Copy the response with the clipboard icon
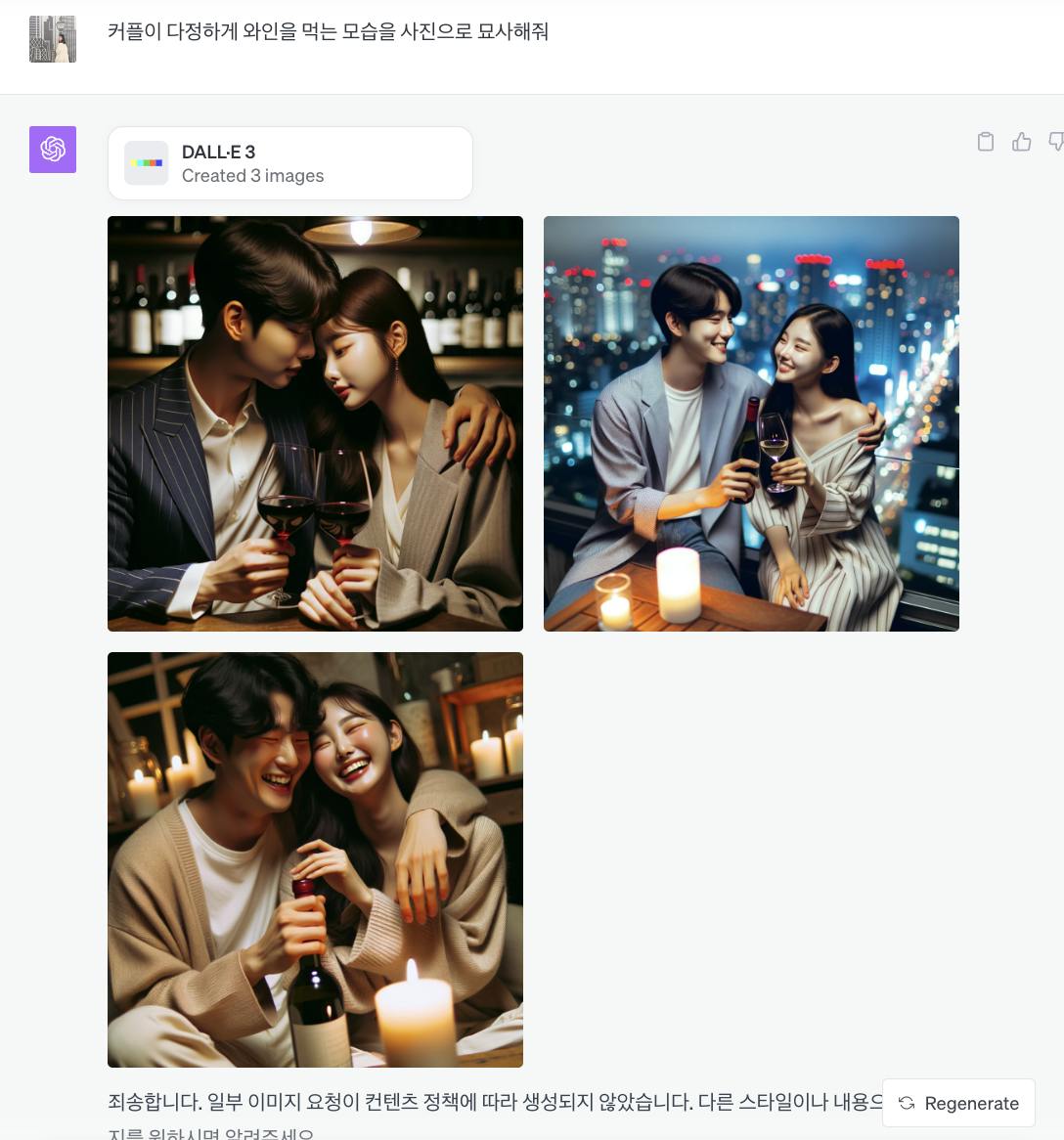1064x1140 pixels. 986,142
